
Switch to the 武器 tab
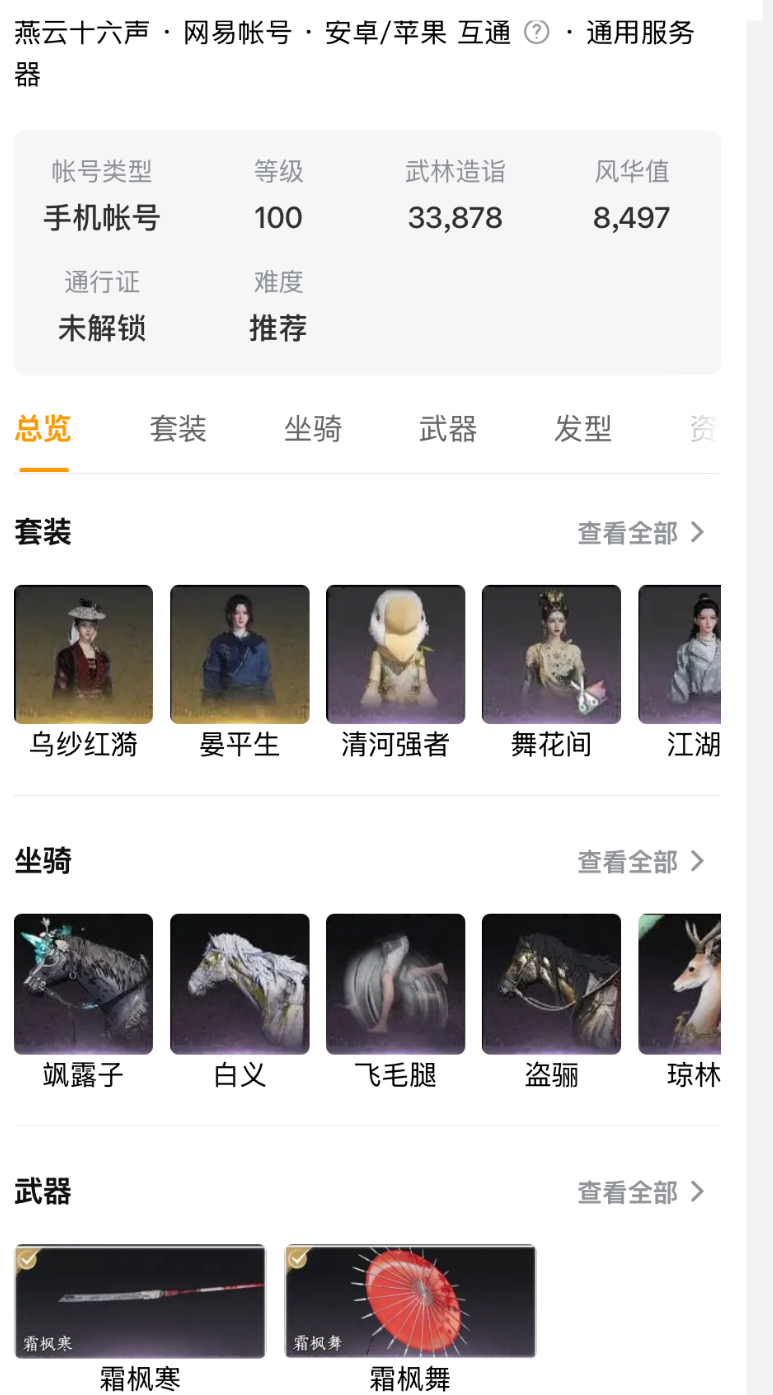click(x=448, y=430)
